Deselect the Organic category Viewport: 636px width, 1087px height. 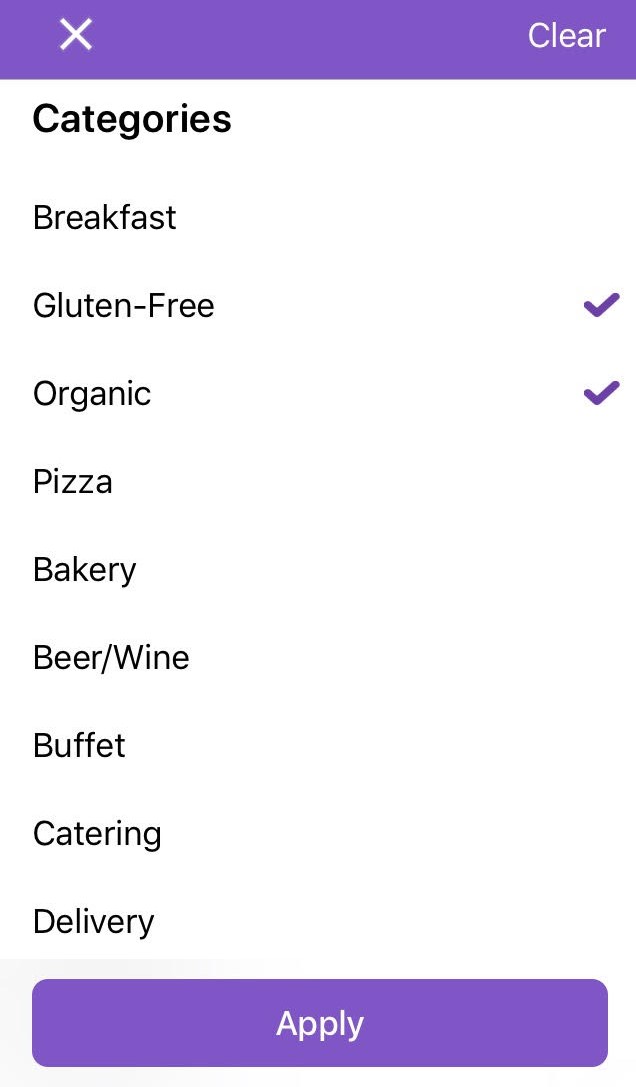(x=92, y=394)
